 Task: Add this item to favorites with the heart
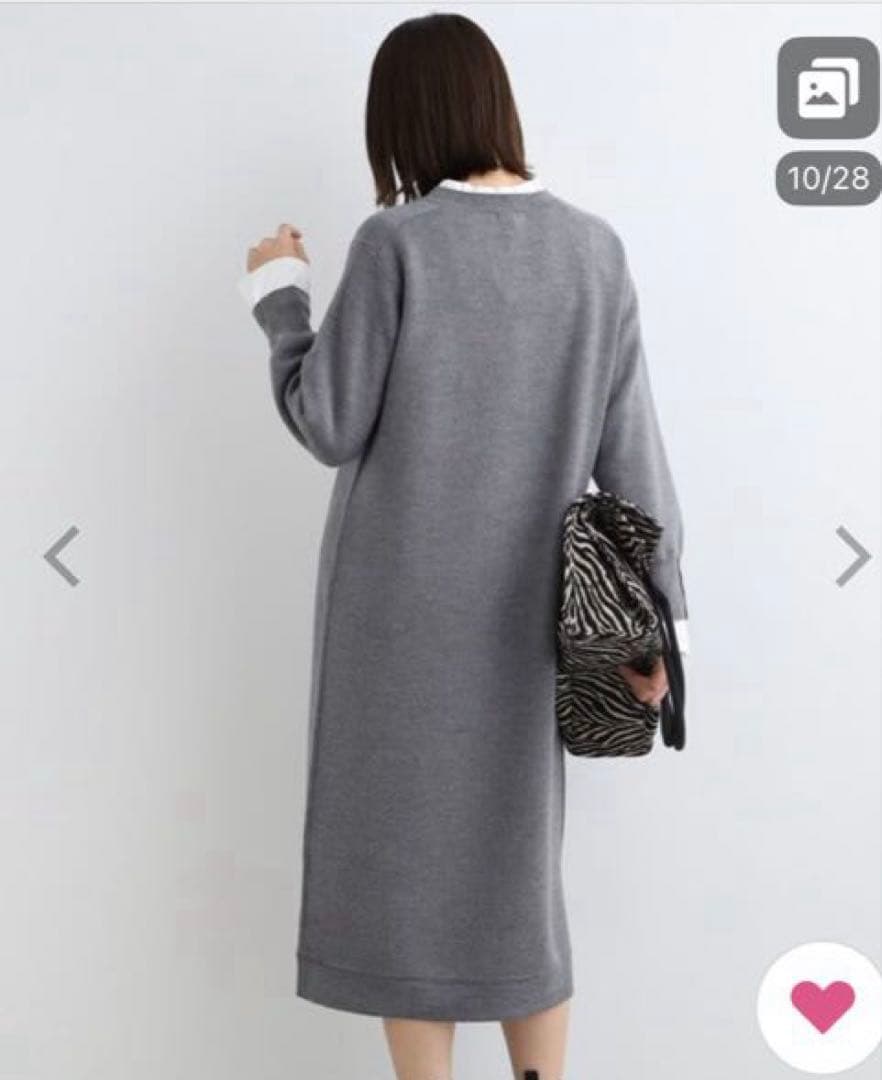click(822, 1006)
